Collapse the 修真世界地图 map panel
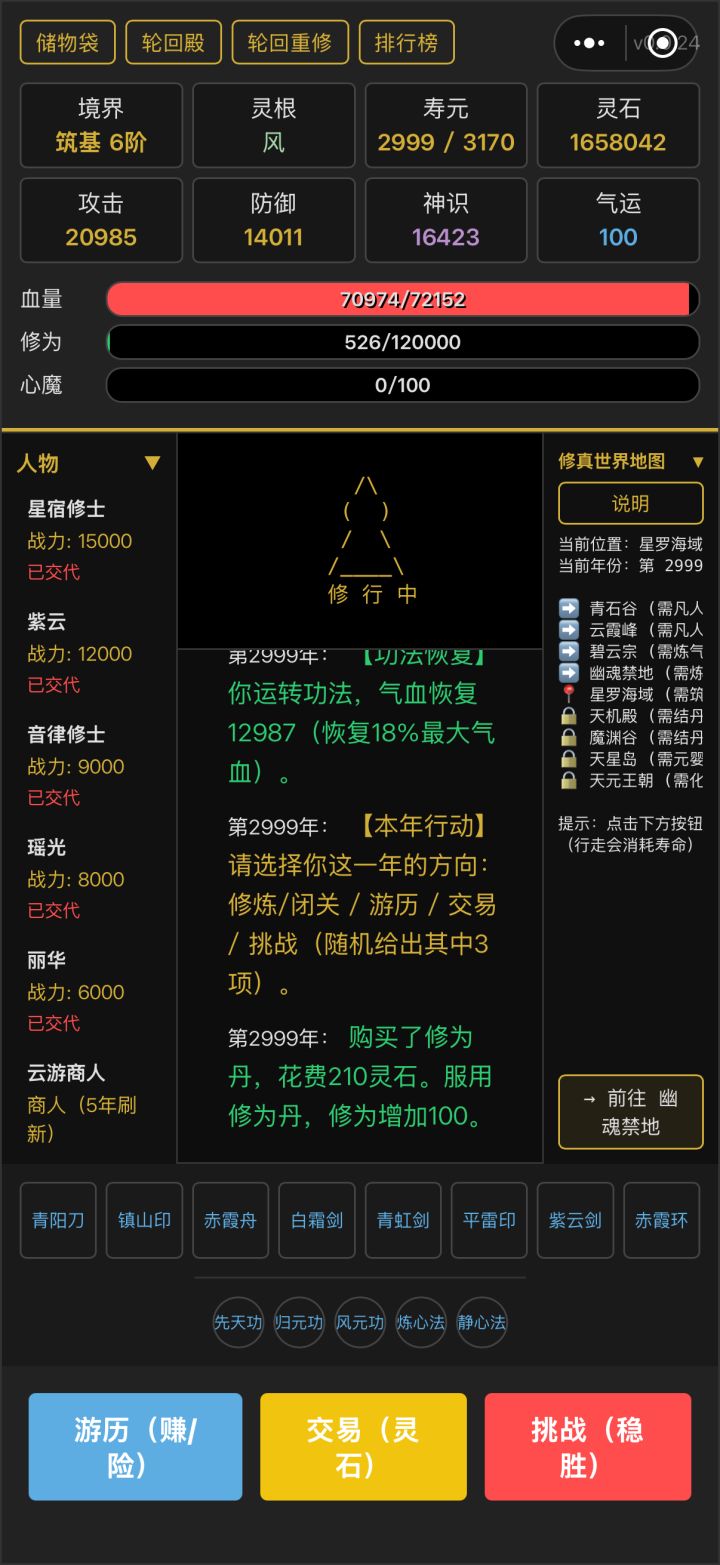Screen dimensions: 720x1565 [697, 462]
